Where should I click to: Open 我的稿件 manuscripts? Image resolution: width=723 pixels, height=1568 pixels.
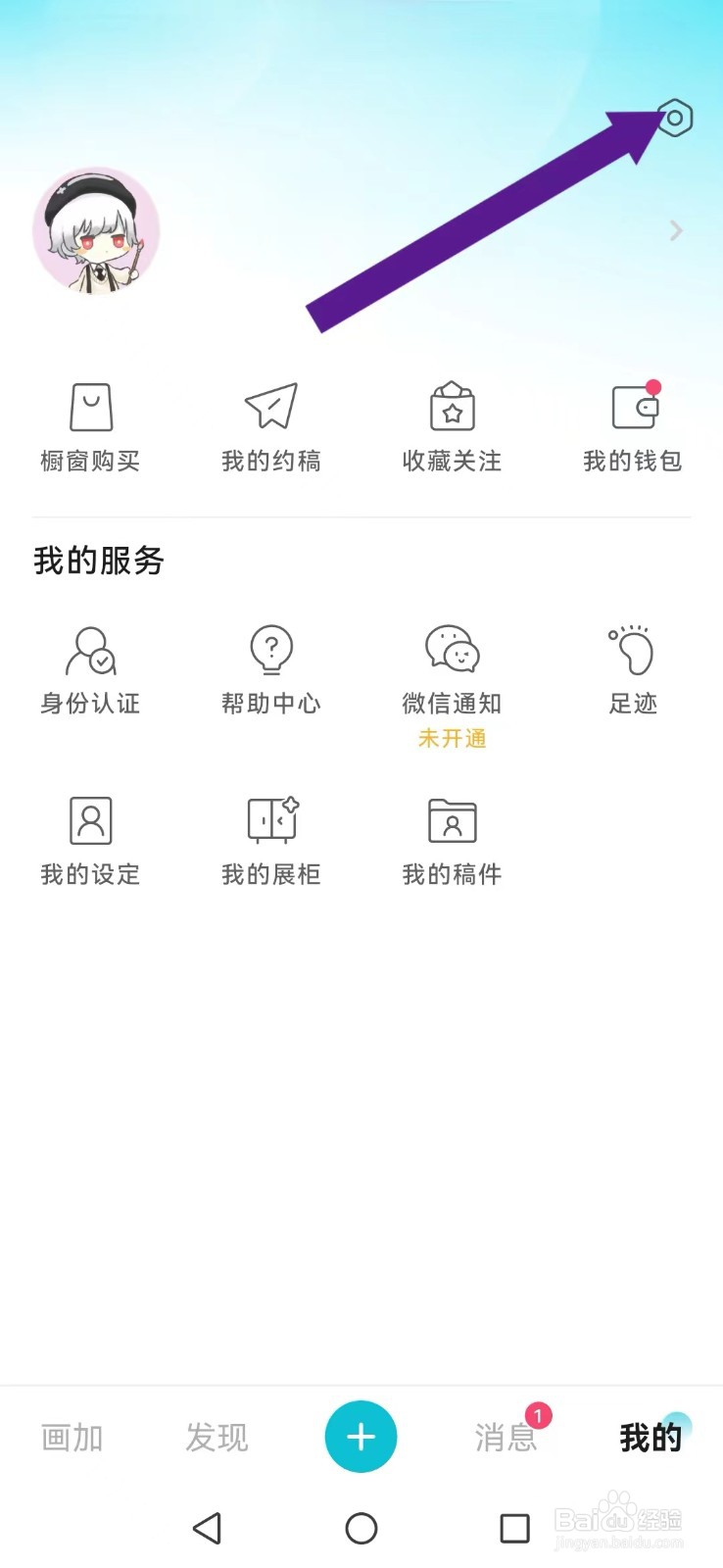coord(452,841)
